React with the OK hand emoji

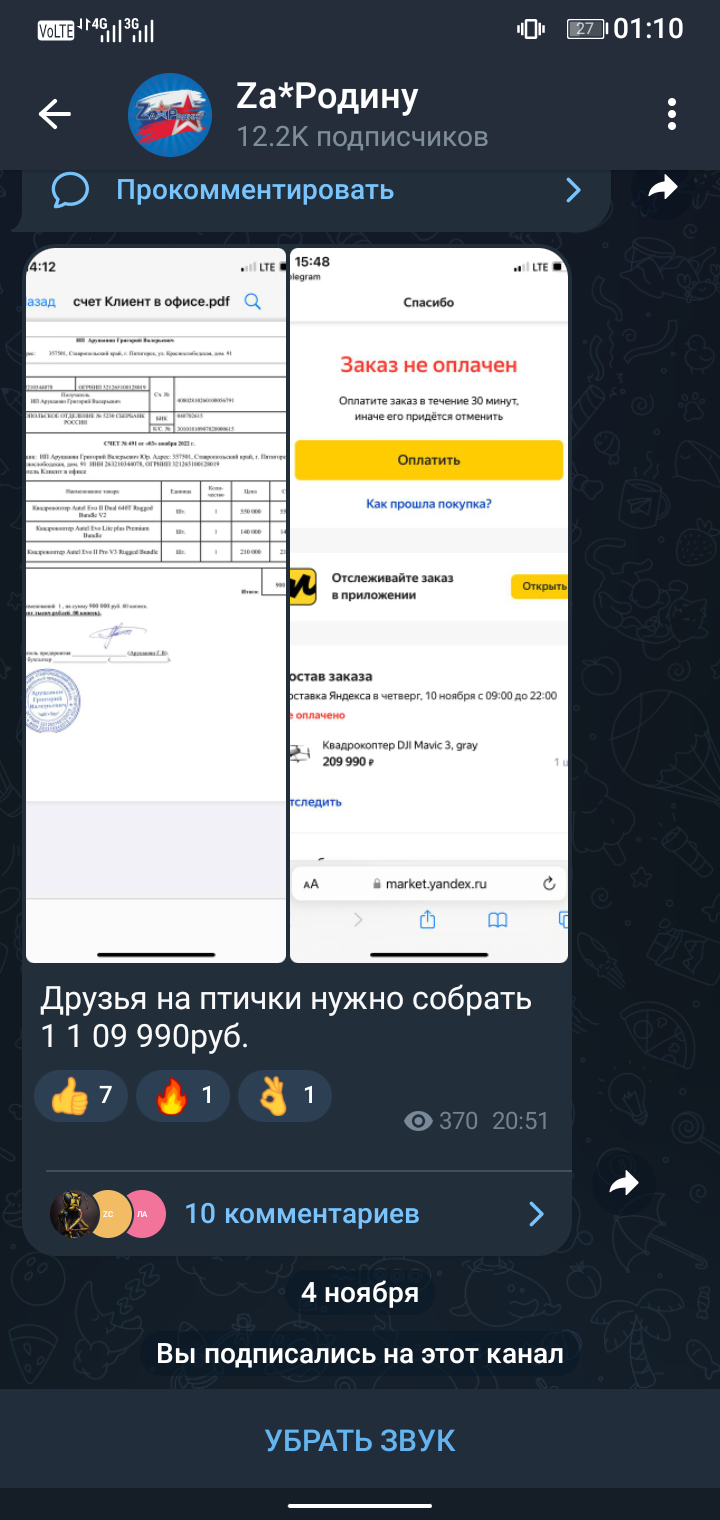[285, 1095]
